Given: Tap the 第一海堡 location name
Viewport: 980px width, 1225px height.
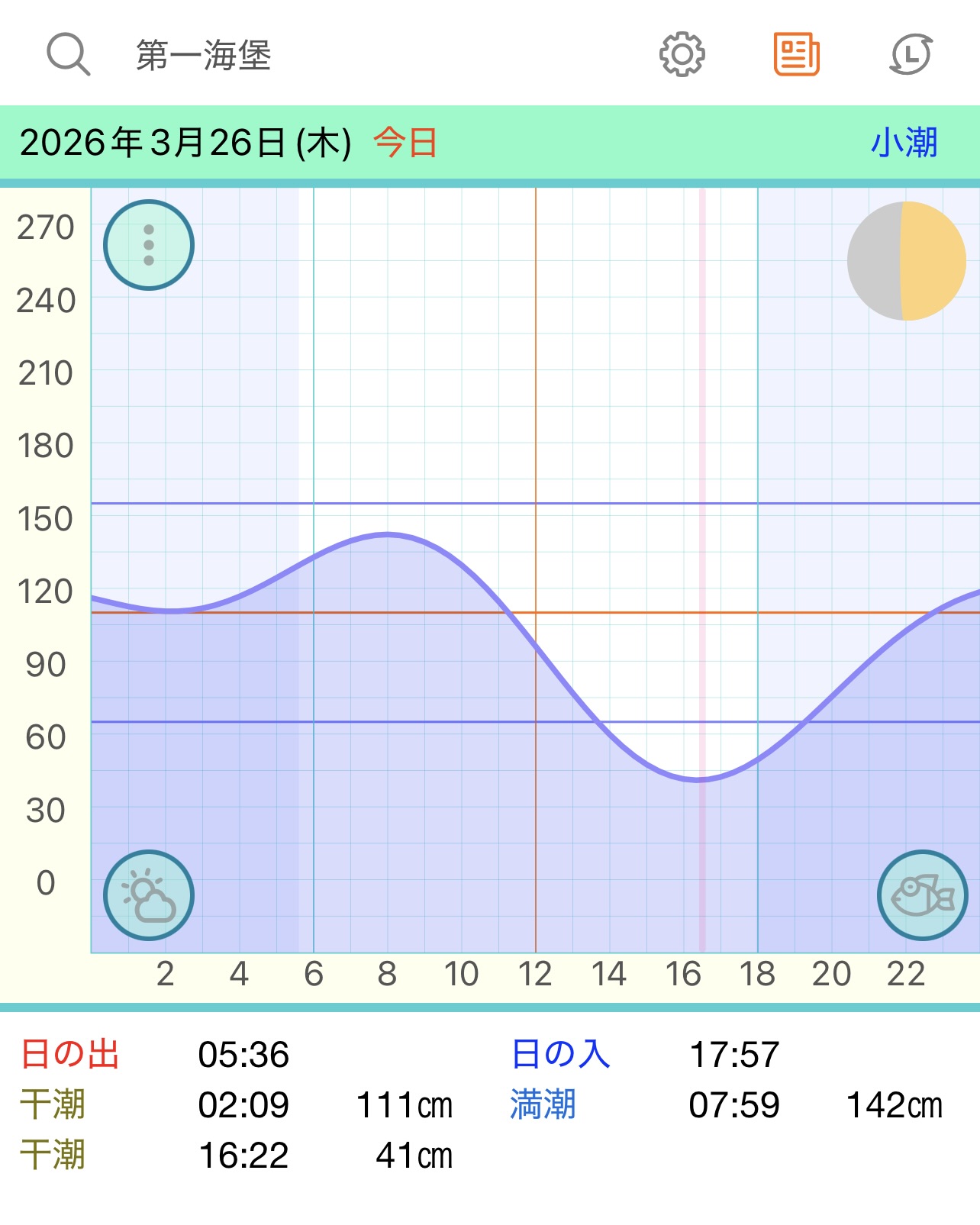Looking at the screenshot, I should click(204, 56).
